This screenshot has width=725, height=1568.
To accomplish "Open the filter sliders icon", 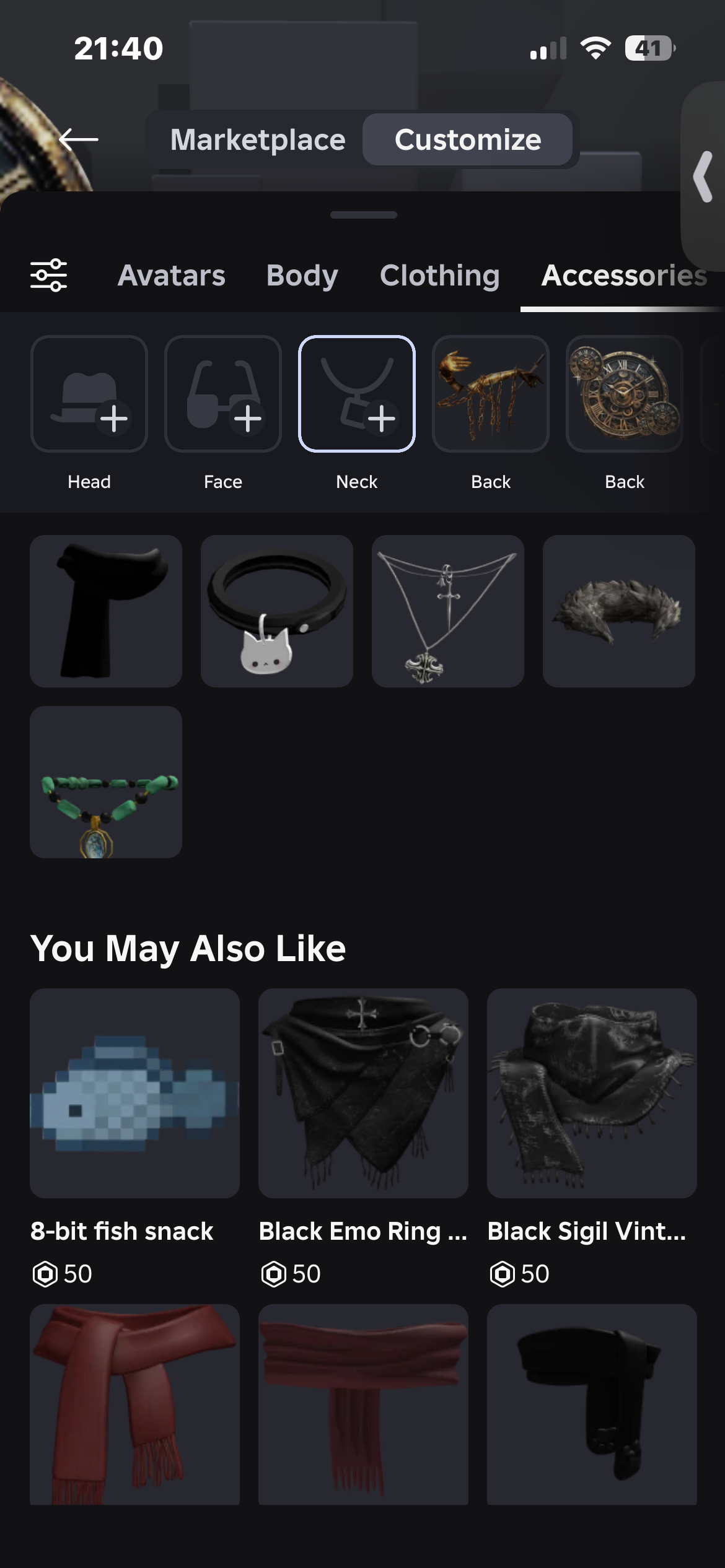I will [49, 276].
